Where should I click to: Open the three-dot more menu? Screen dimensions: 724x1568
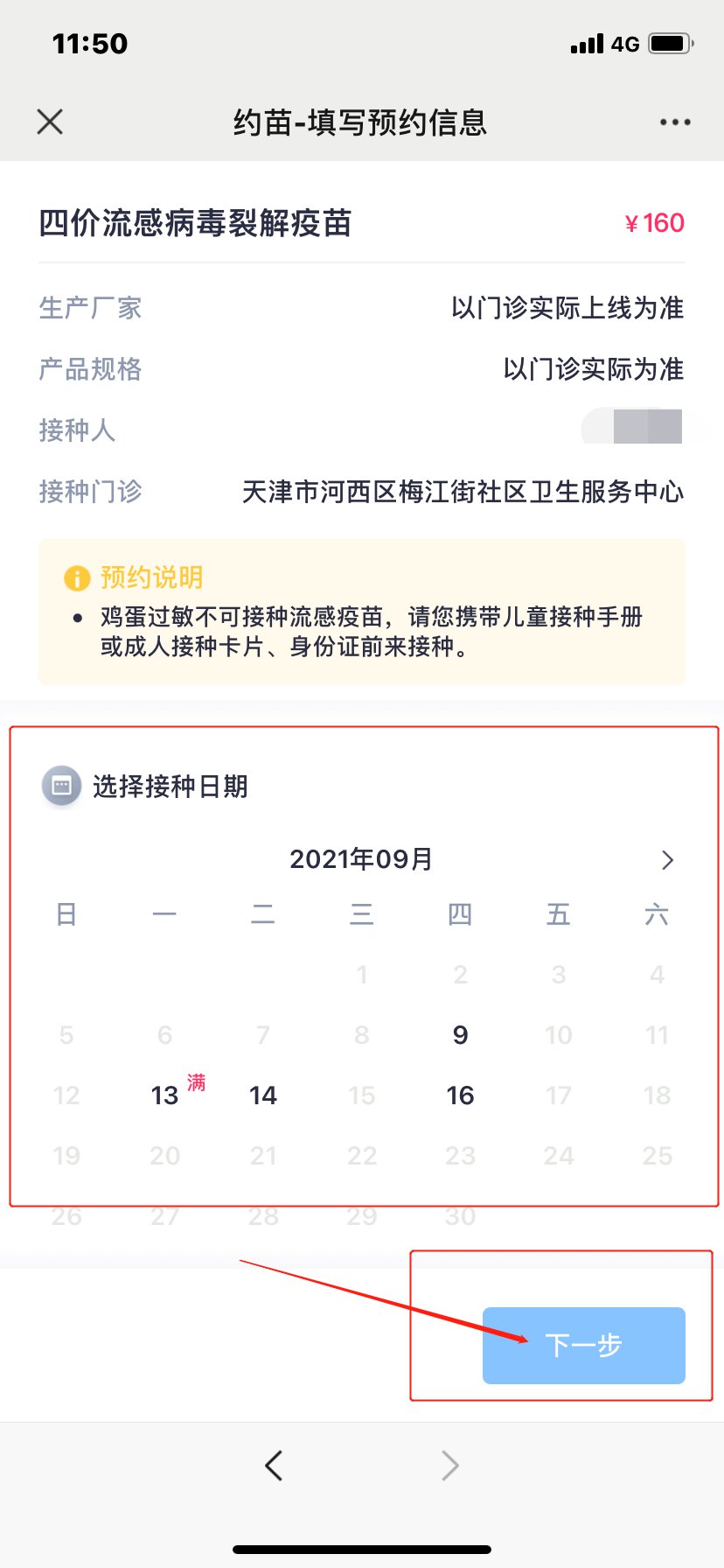(675, 122)
